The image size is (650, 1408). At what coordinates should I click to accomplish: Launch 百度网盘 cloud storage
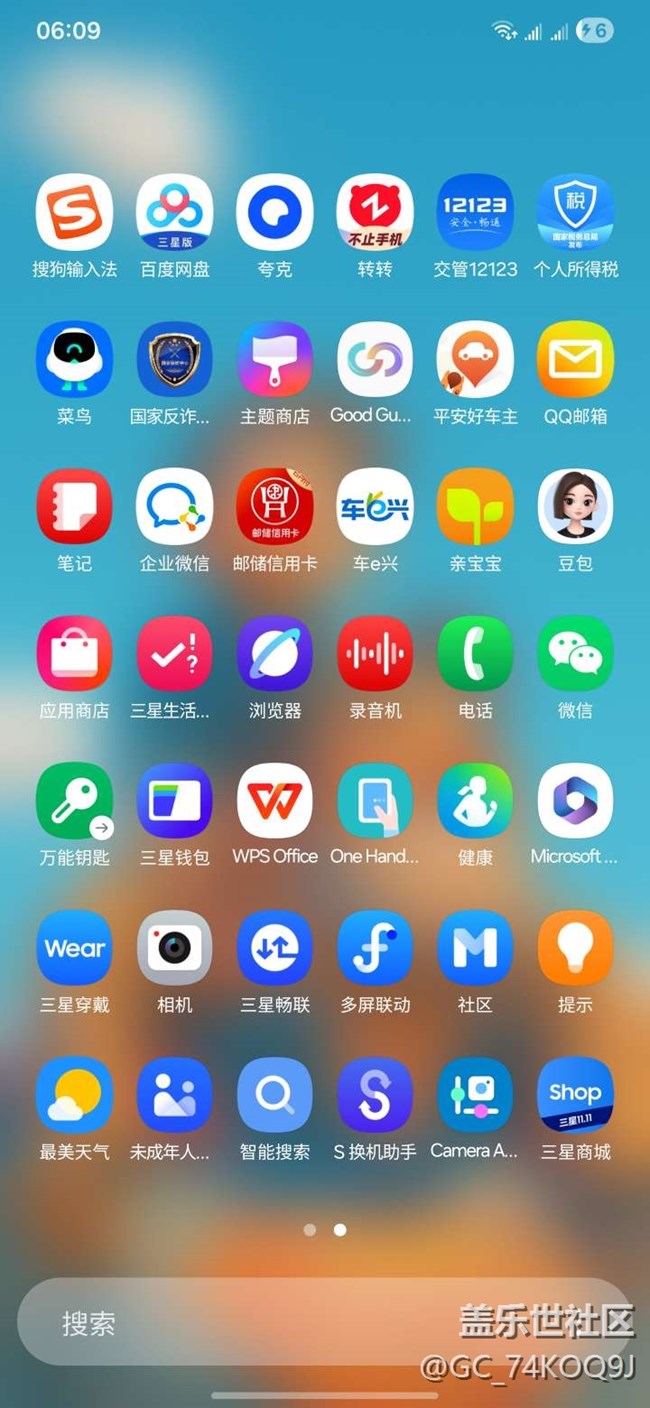[174, 212]
